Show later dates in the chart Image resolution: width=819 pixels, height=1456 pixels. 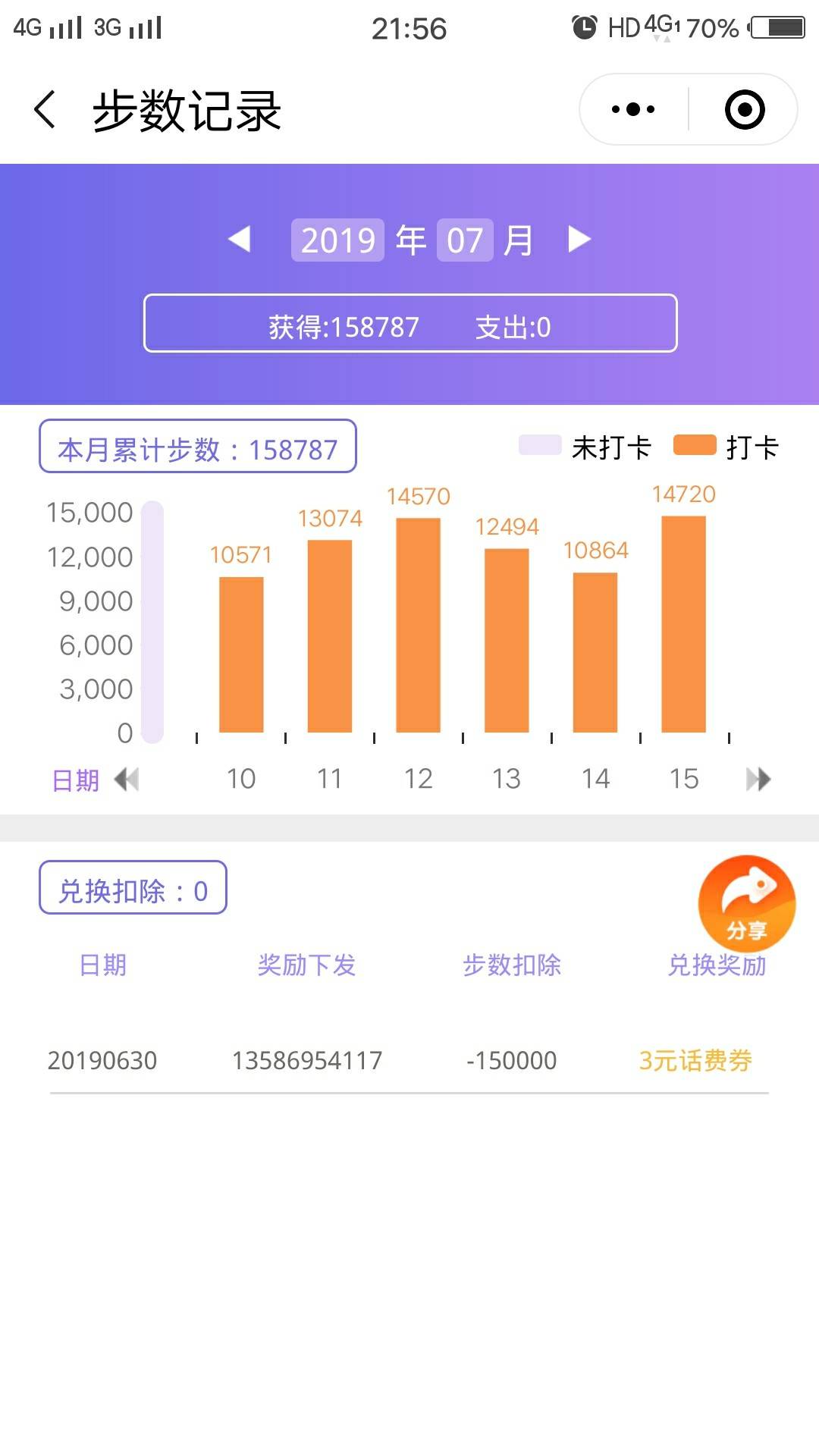pyautogui.click(x=758, y=779)
